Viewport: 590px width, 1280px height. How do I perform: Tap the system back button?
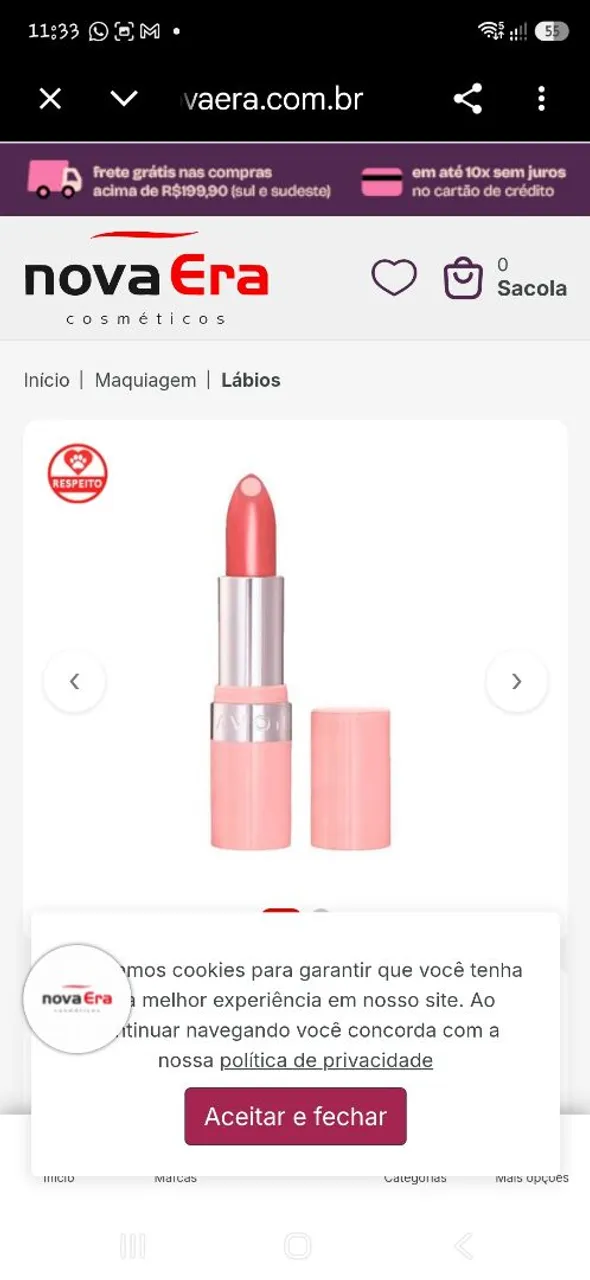[462, 1245]
